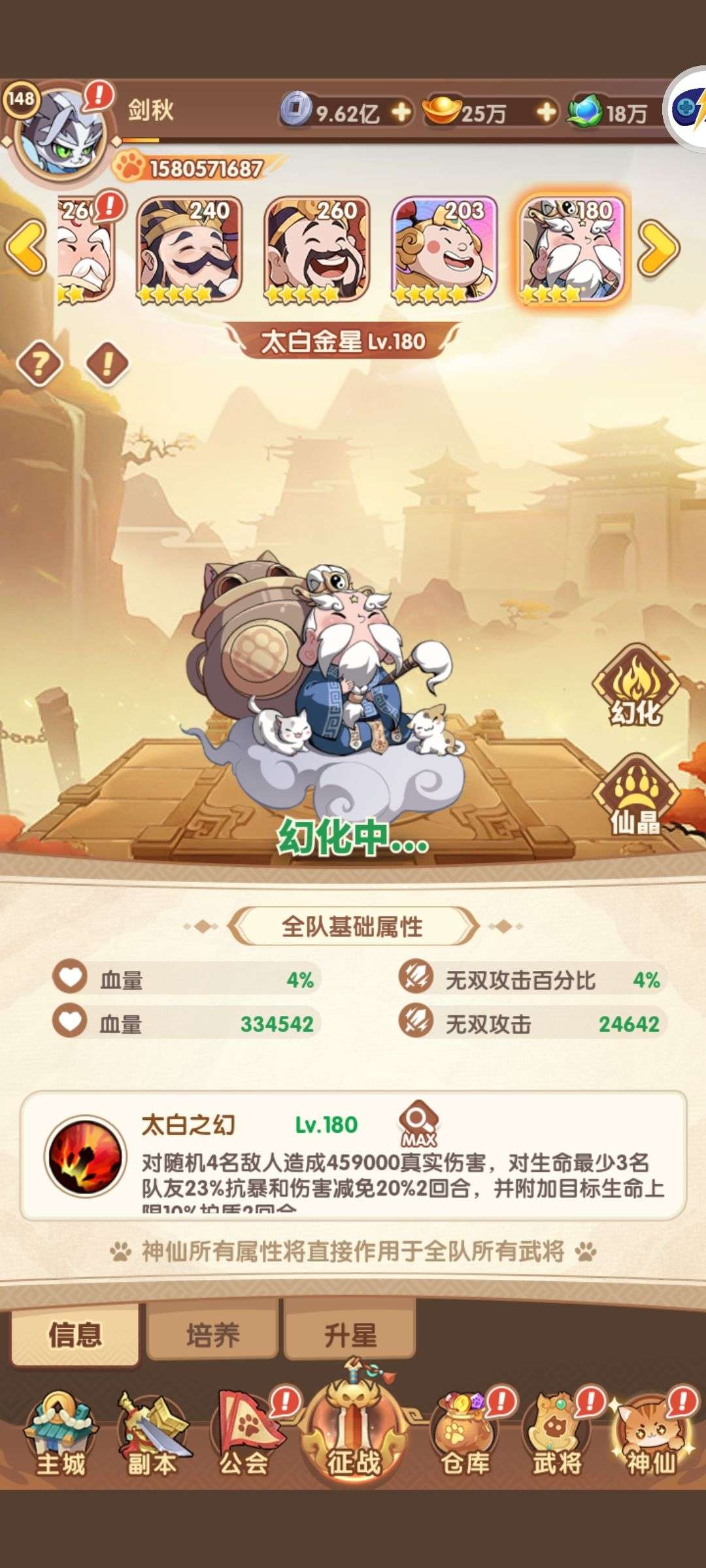This screenshot has width=706, height=1568.
Task: Switch to the 升星 tab
Action: point(350,1333)
